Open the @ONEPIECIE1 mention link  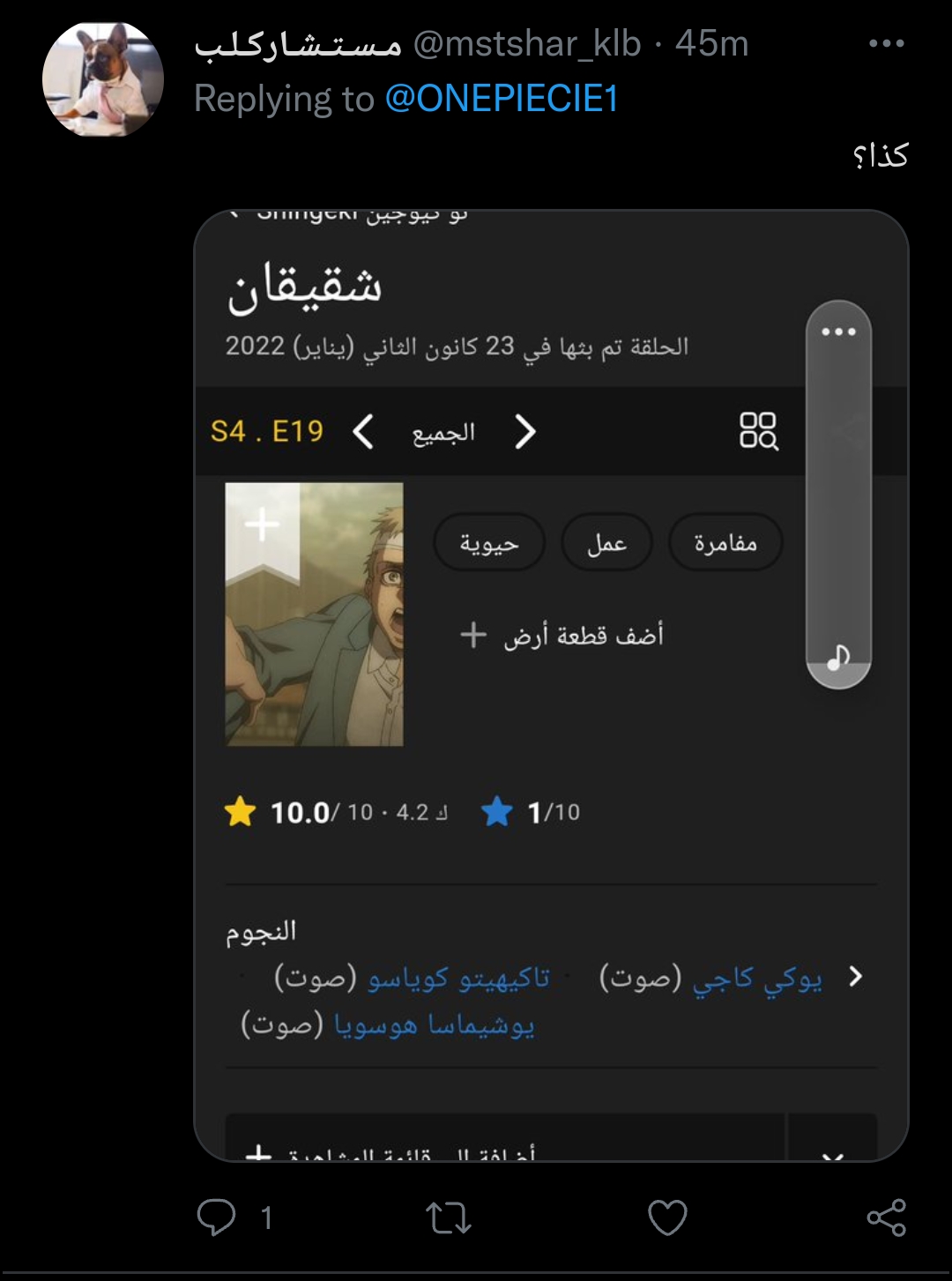[502, 99]
